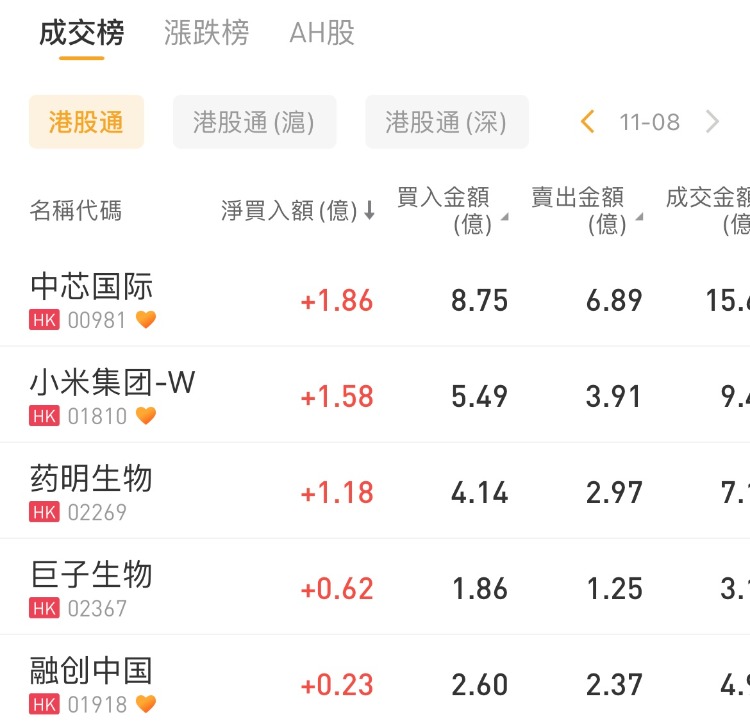Screen dimensions: 750x726
Task: View details for 药明生物
Action: coord(92,490)
